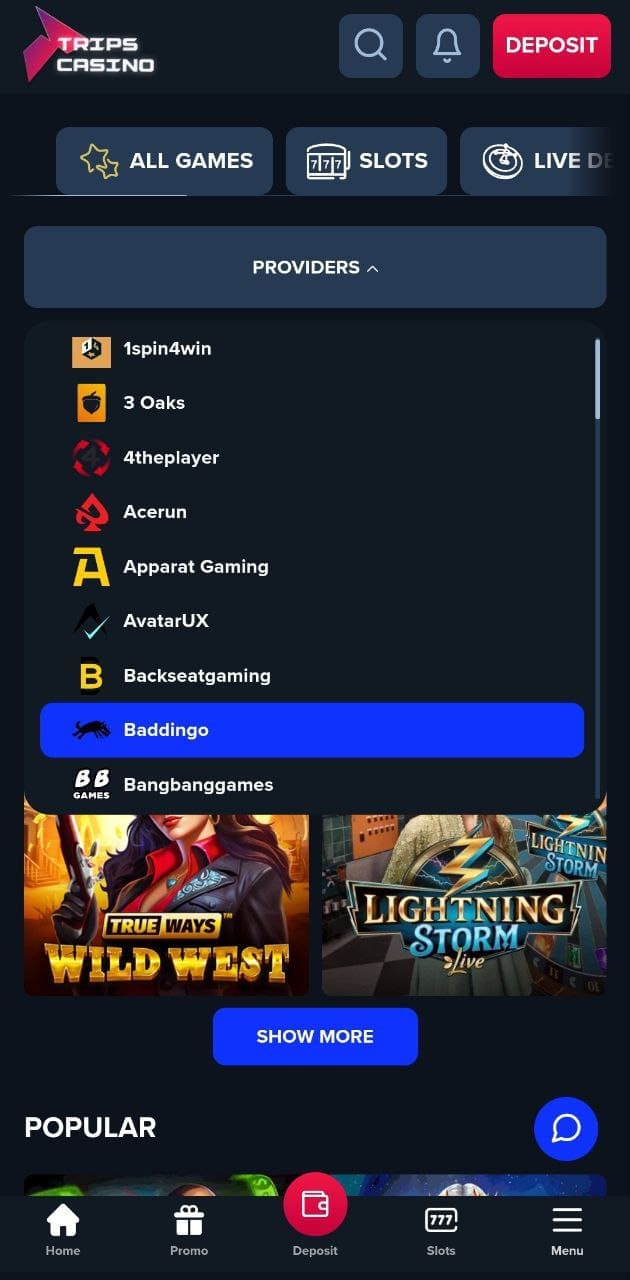Select the 3 Oaks provider
Image resolution: width=630 pixels, height=1280 pixels.
pyautogui.click(x=153, y=403)
